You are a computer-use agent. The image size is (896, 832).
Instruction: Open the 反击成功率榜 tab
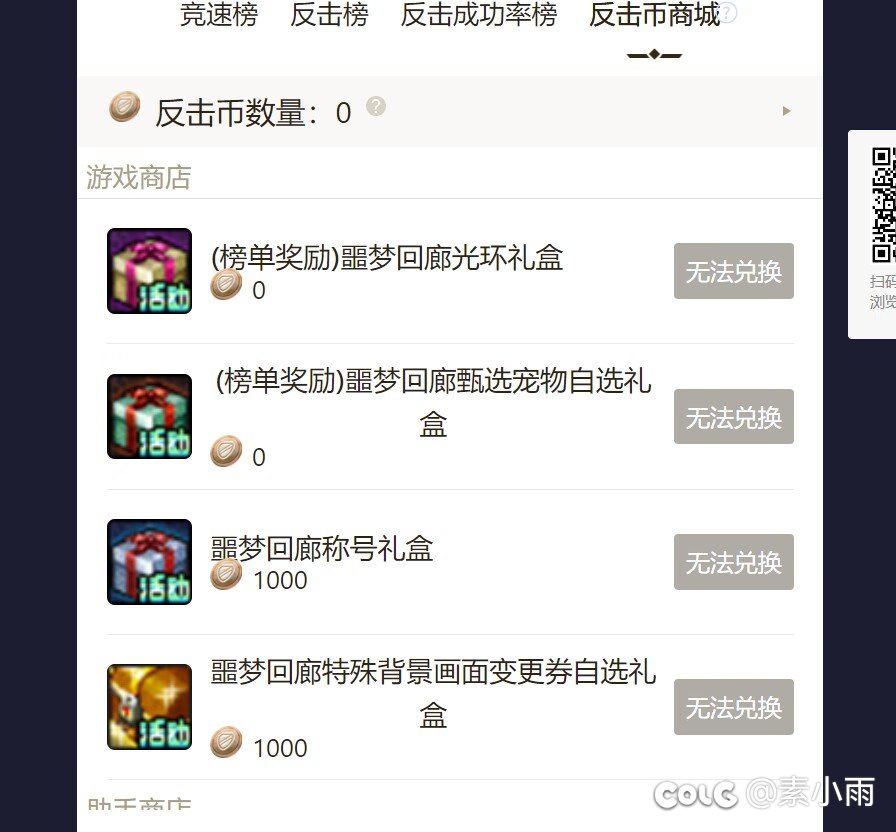coord(479,15)
